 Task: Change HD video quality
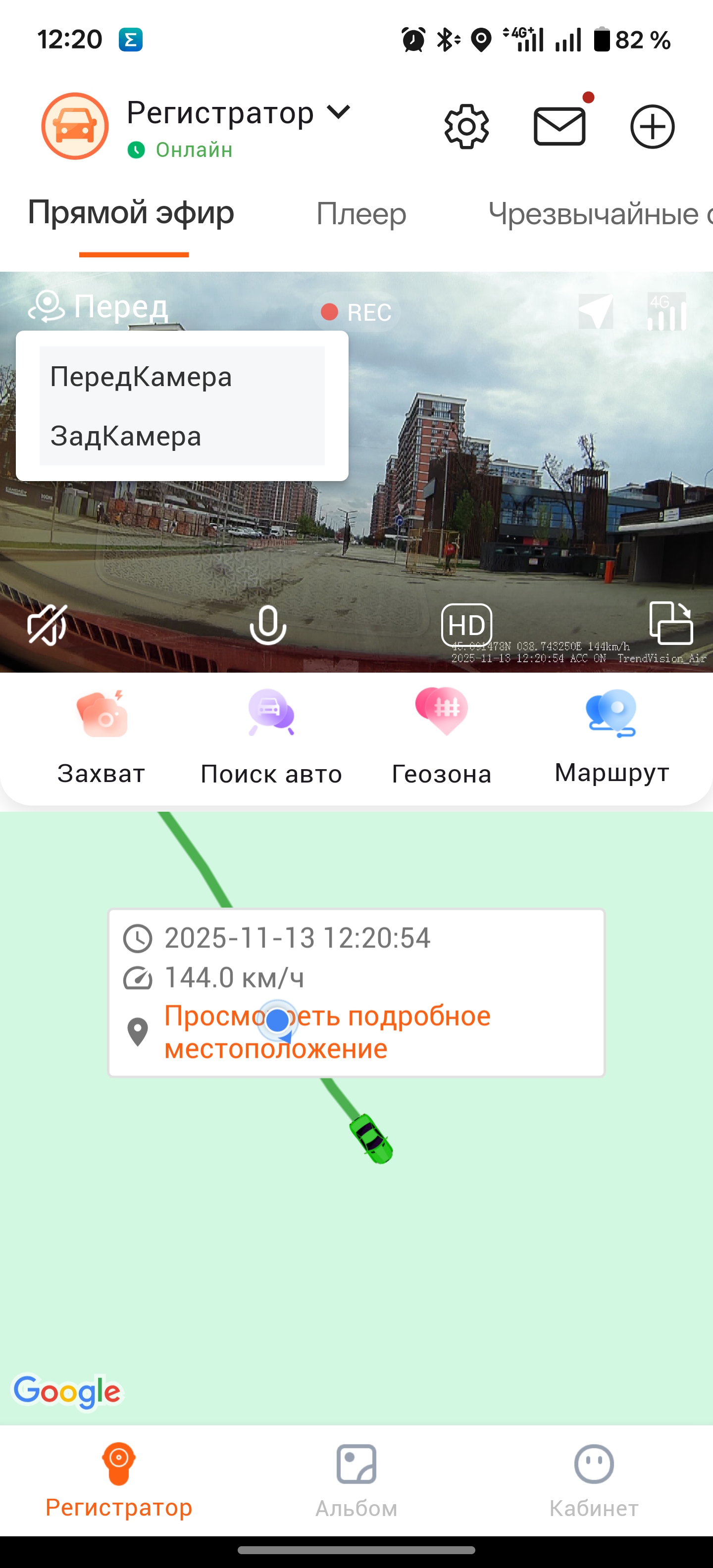tap(466, 625)
